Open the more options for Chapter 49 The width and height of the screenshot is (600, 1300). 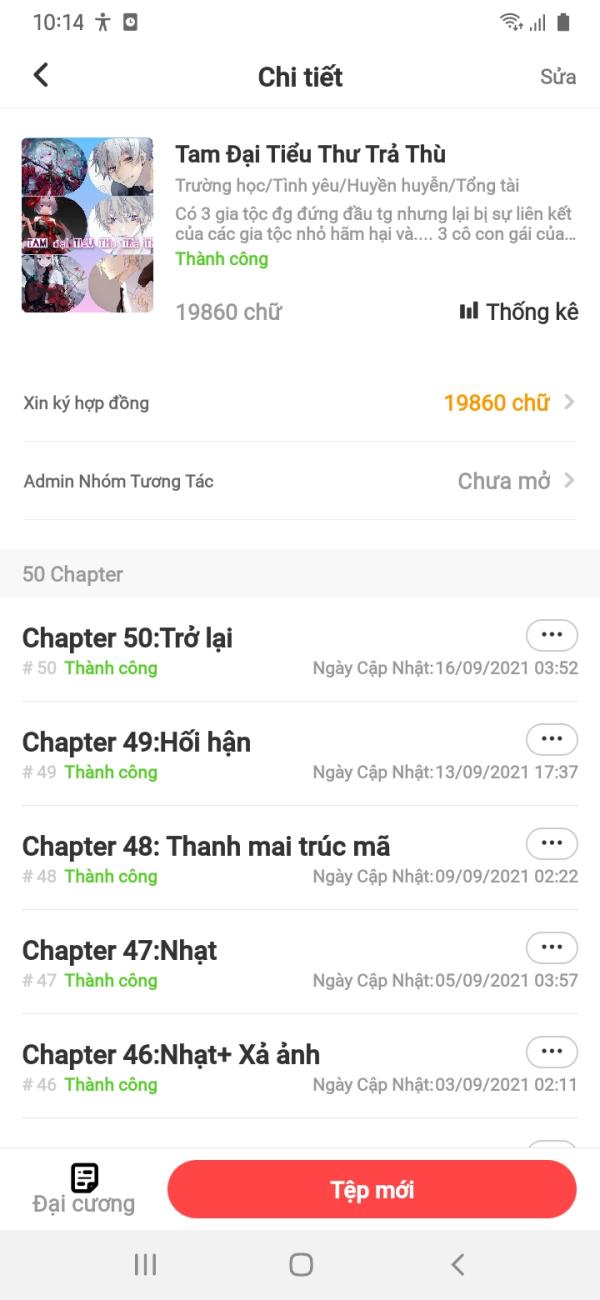pyautogui.click(x=552, y=739)
